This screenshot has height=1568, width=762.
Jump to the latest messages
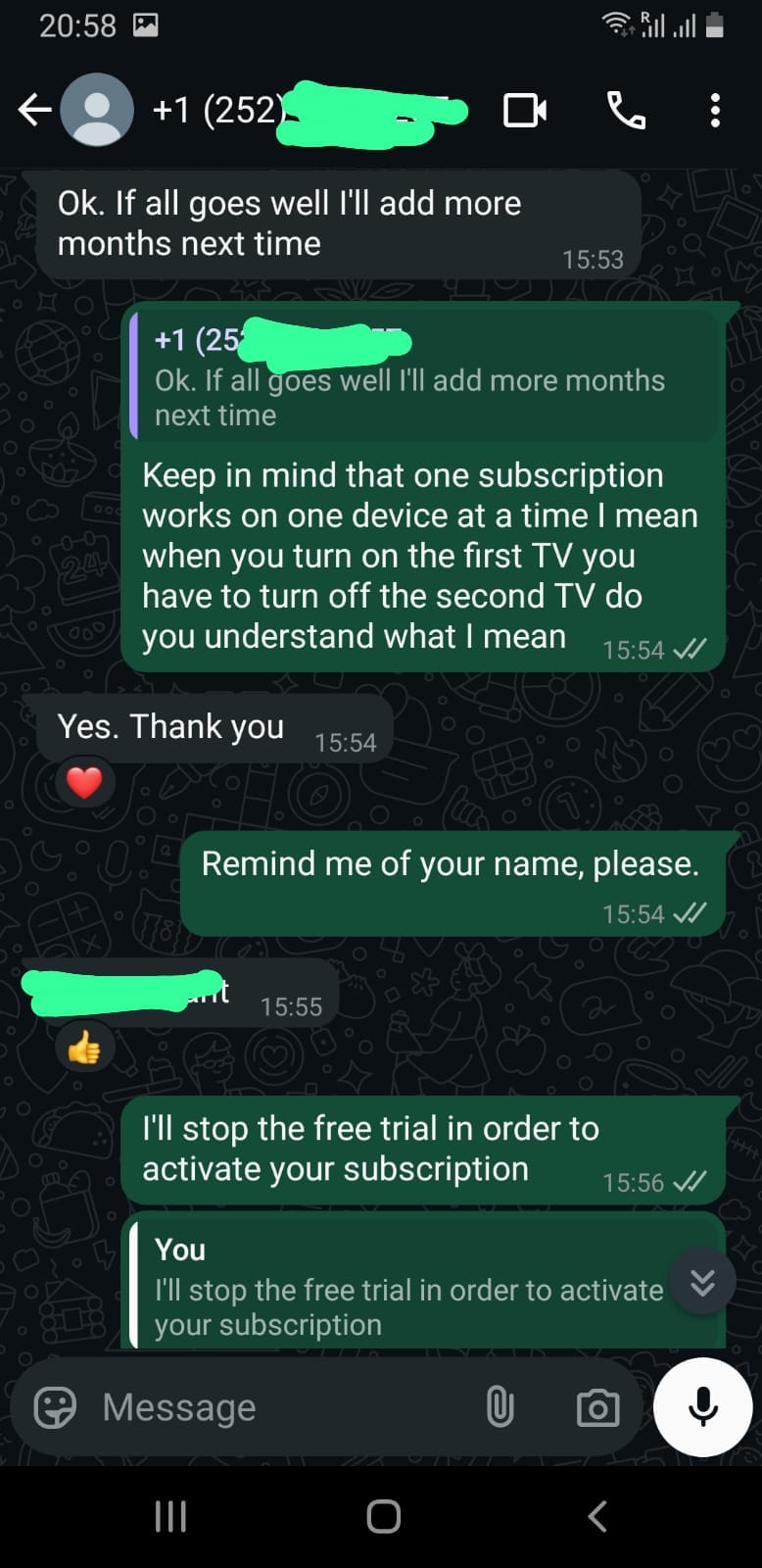702,1282
